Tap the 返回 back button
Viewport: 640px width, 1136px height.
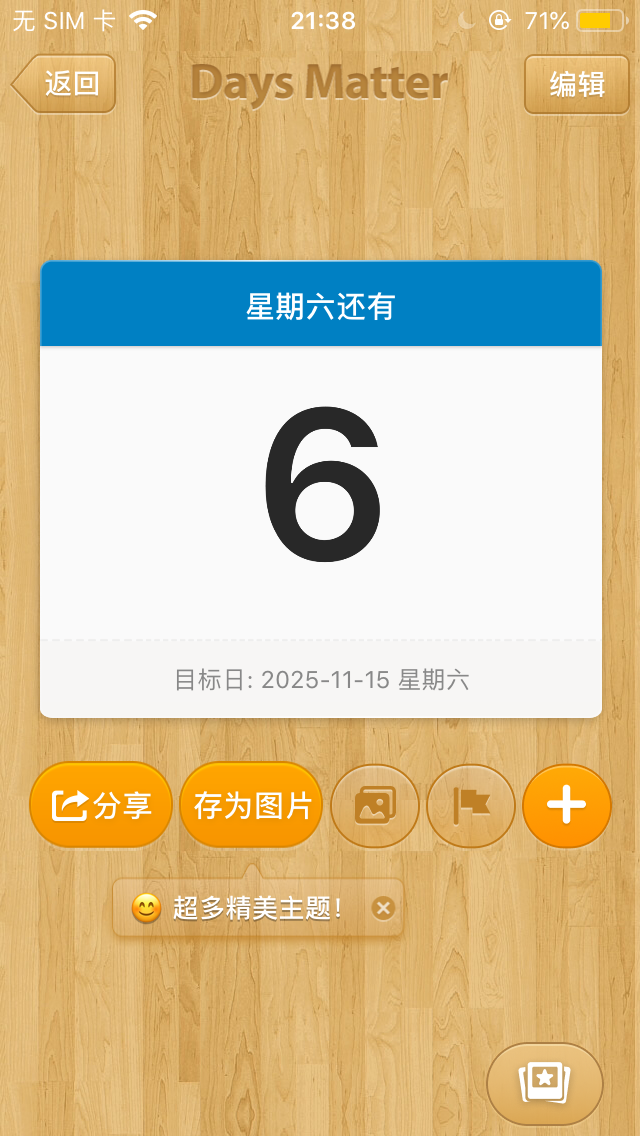tap(66, 84)
